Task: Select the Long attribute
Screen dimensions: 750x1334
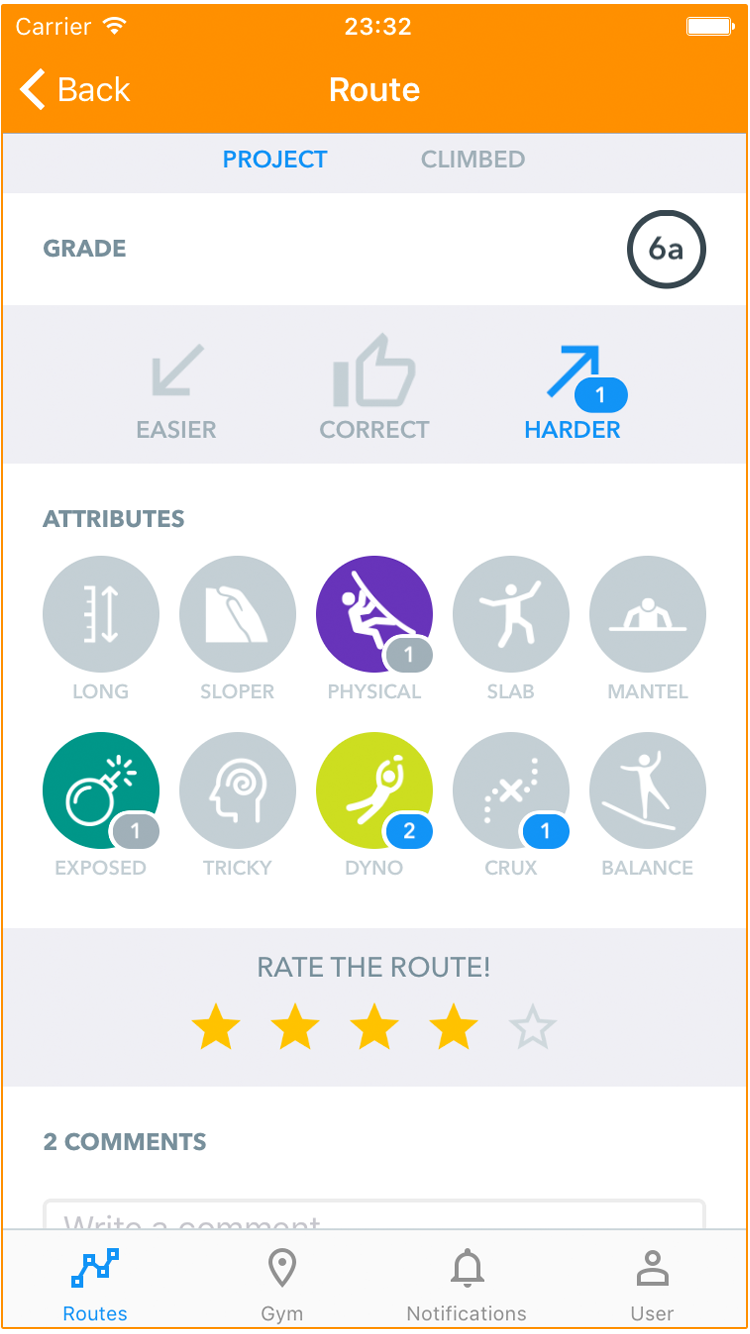Action: [x=101, y=614]
